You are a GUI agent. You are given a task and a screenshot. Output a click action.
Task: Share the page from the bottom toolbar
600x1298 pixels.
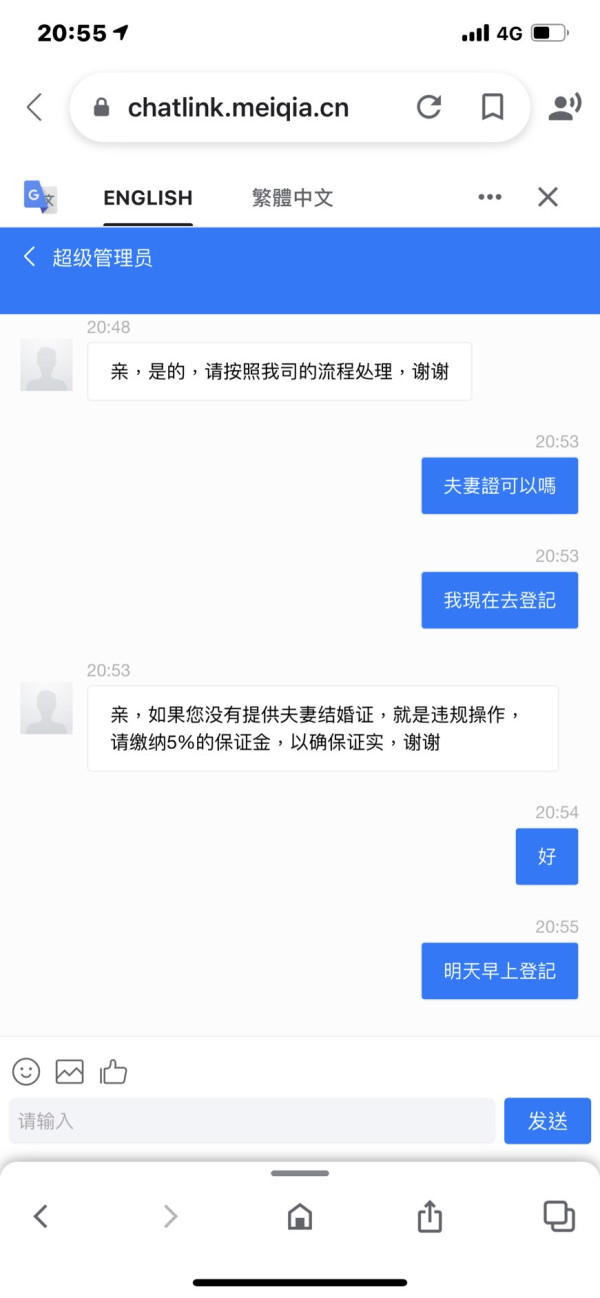pyautogui.click(x=429, y=1215)
